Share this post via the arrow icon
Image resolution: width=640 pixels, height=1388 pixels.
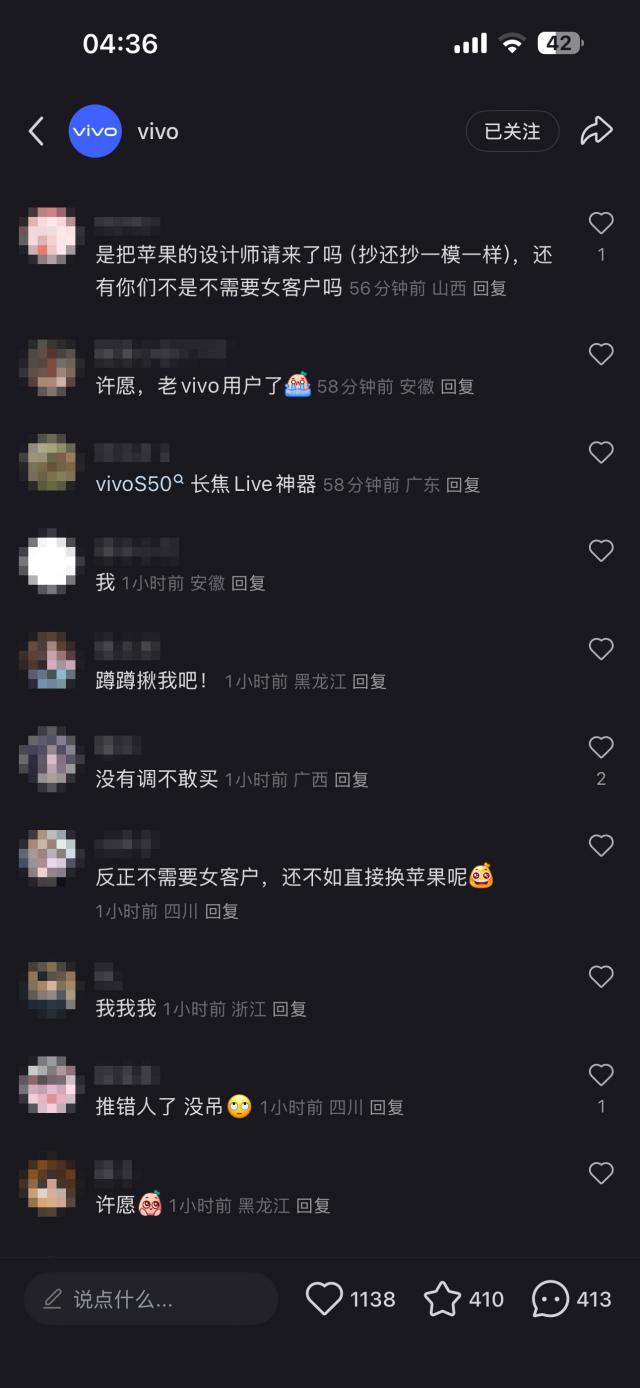coord(596,131)
